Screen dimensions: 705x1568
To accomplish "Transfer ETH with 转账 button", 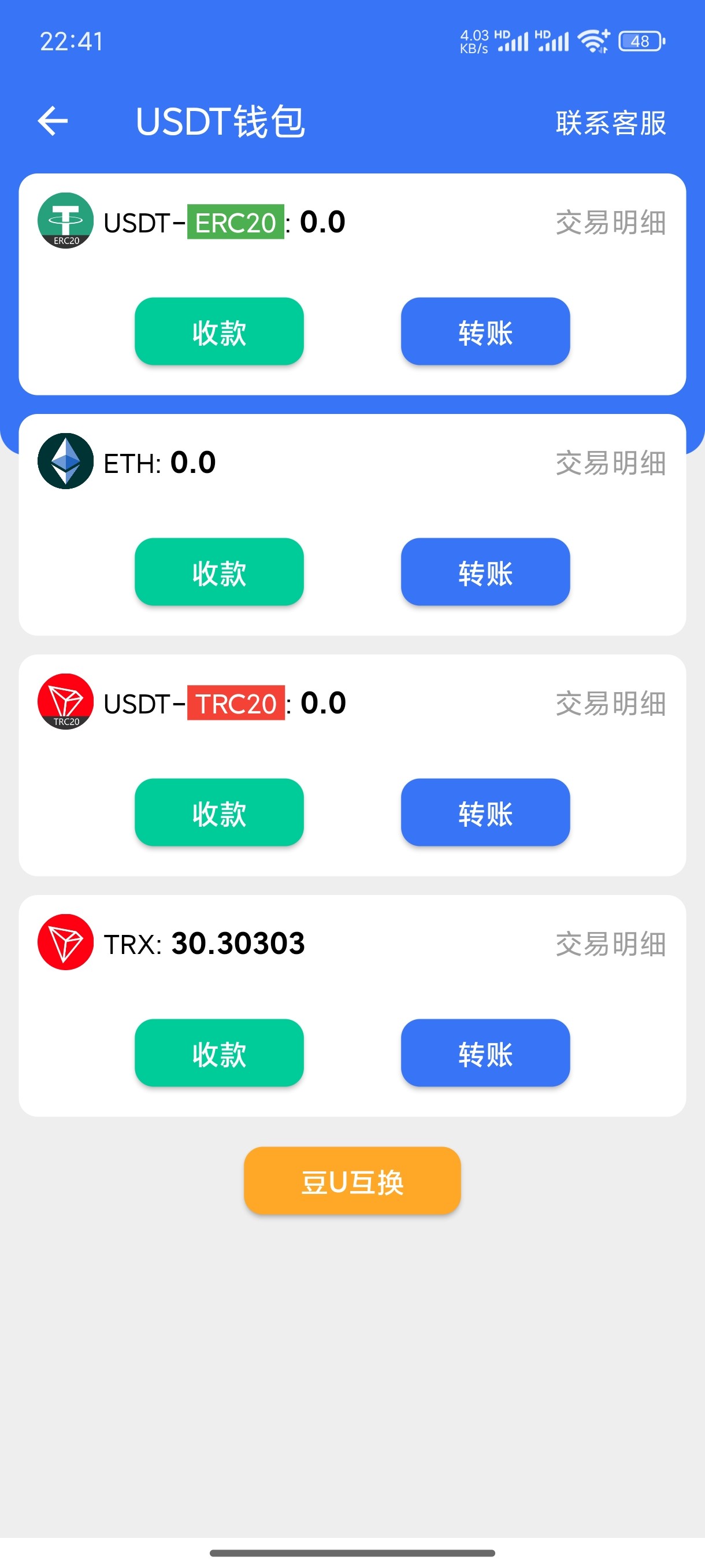I will pyautogui.click(x=485, y=572).
